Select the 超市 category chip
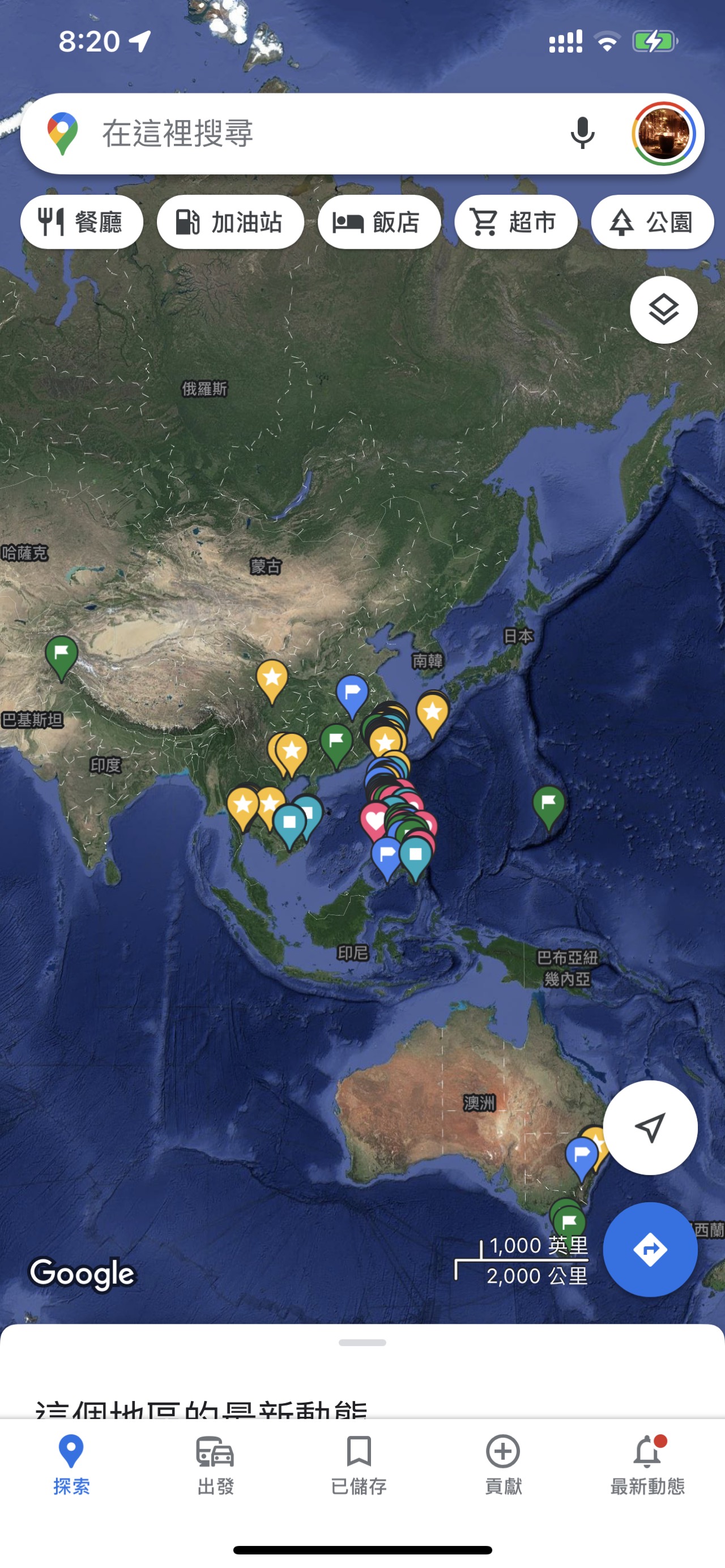 (515, 222)
